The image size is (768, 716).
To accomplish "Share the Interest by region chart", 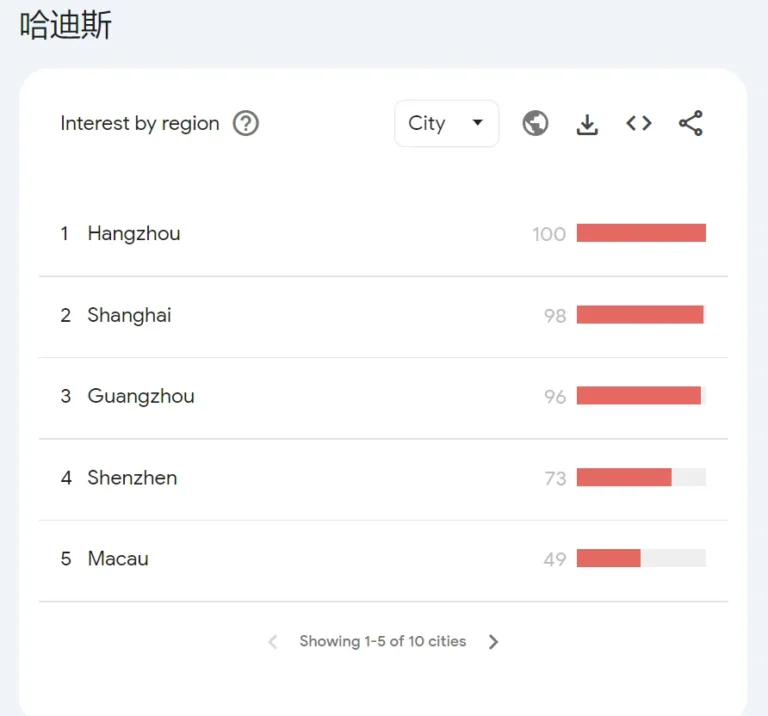I will click(691, 124).
